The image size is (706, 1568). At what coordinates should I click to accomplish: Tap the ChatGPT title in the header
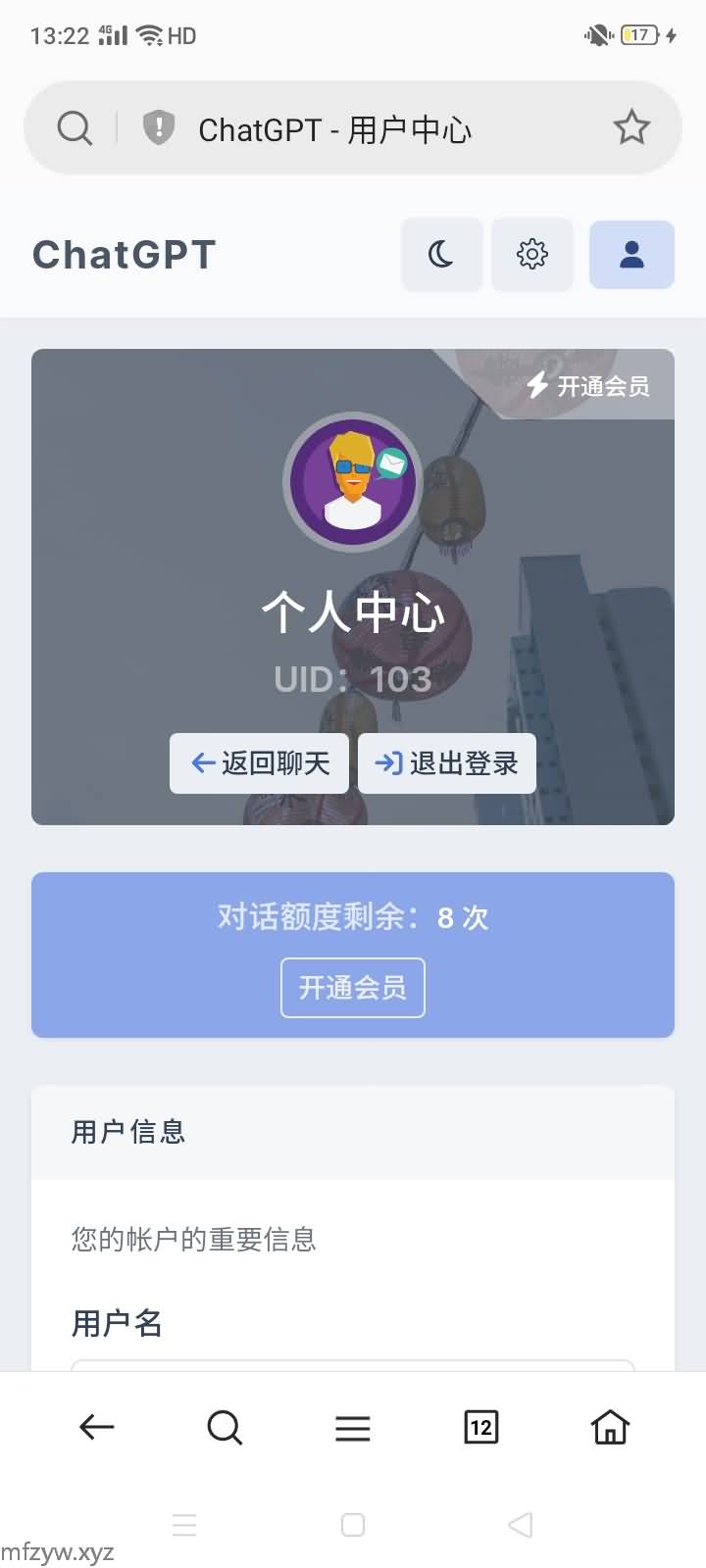point(125,255)
